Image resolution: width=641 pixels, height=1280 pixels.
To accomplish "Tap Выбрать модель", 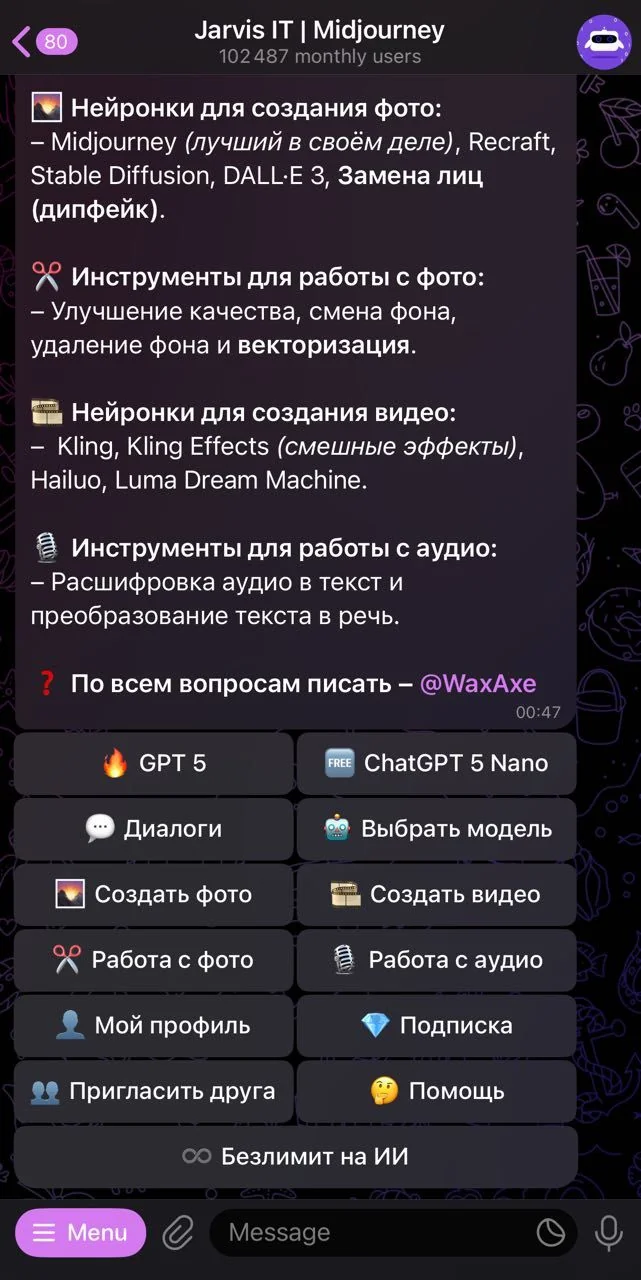I will [x=437, y=829].
